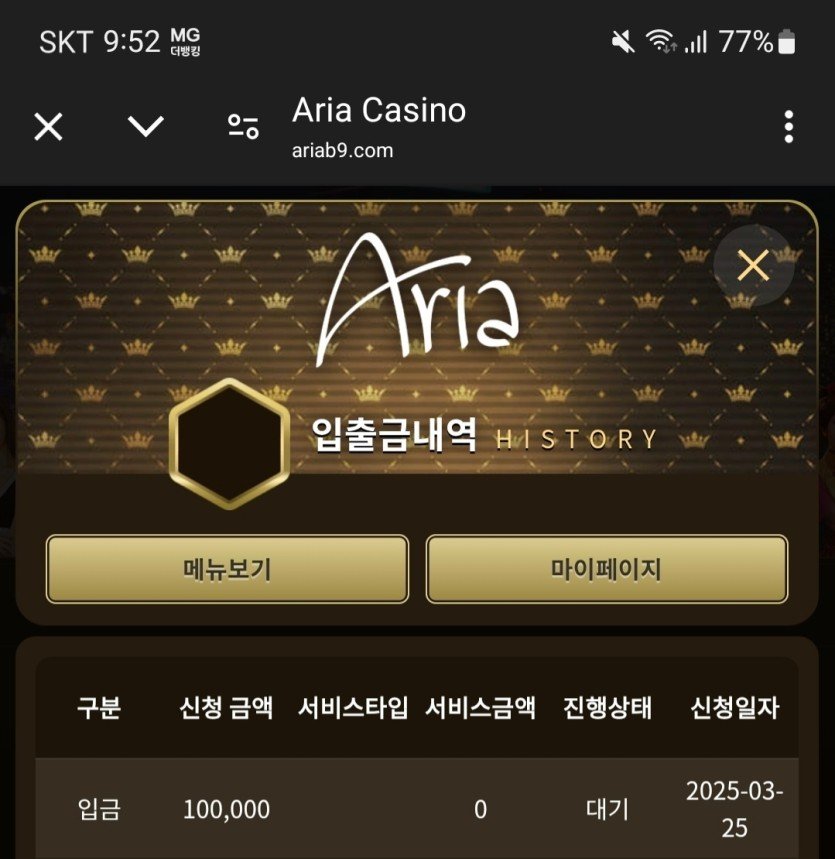Open site settings for ariab9.com

click(243, 127)
